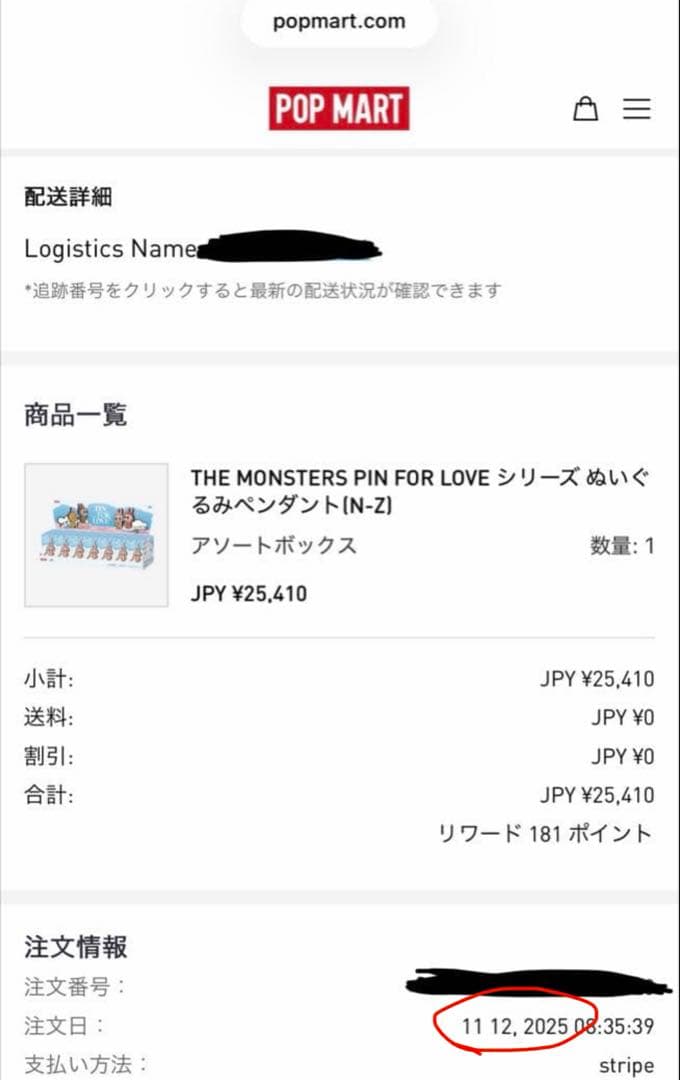The width and height of the screenshot is (680, 1080).
Task: Open the hamburger menu
Action: click(x=637, y=109)
